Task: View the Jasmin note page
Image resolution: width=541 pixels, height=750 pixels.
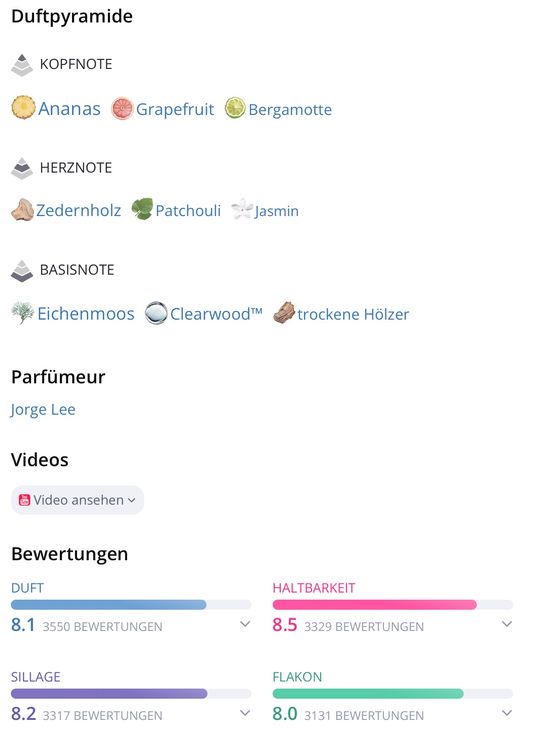Action: 265,210
